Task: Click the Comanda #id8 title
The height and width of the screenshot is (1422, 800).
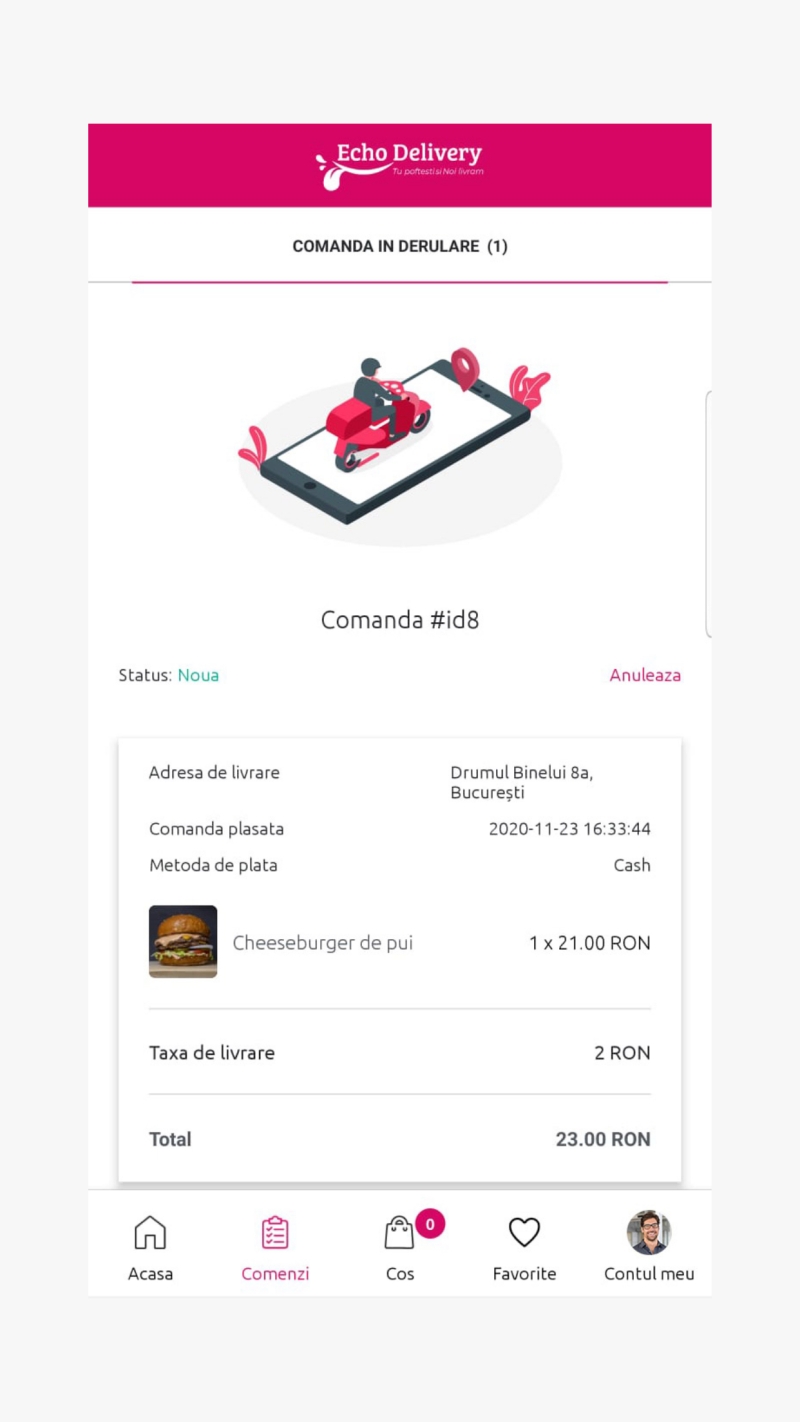Action: [x=399, y=620]
